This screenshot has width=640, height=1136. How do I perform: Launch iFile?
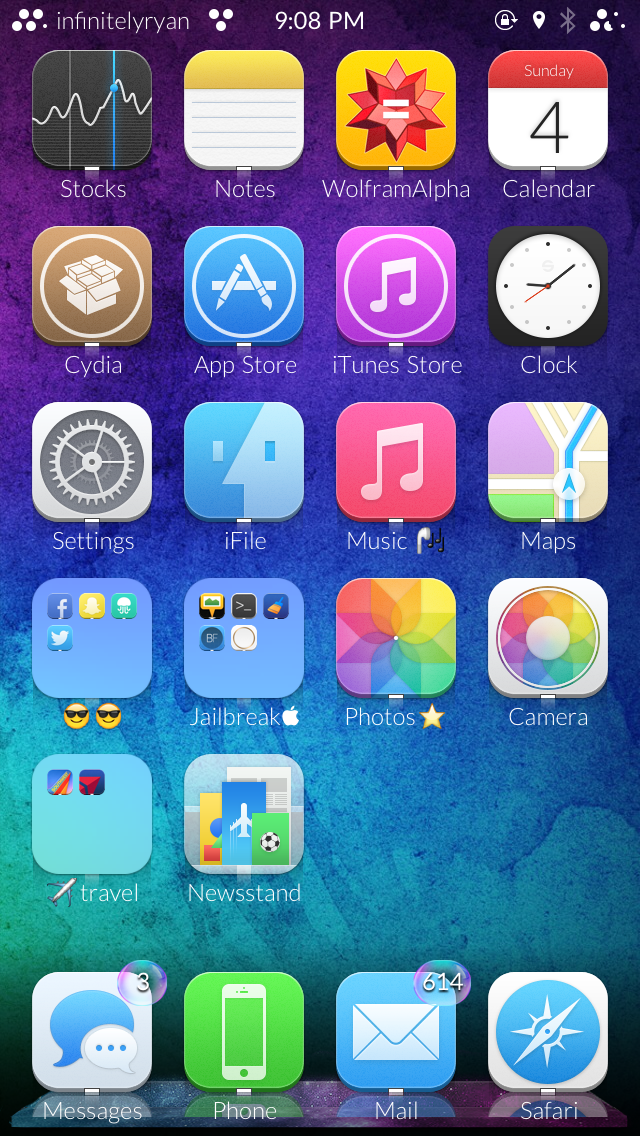[244, 462]
